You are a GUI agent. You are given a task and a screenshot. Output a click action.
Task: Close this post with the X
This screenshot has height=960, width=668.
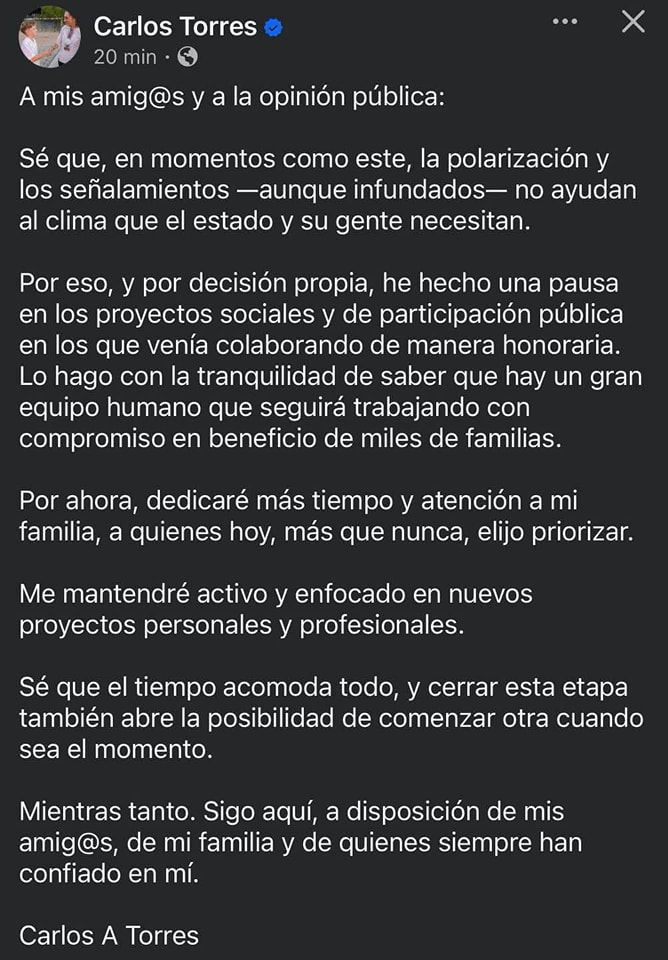(633, 21)
